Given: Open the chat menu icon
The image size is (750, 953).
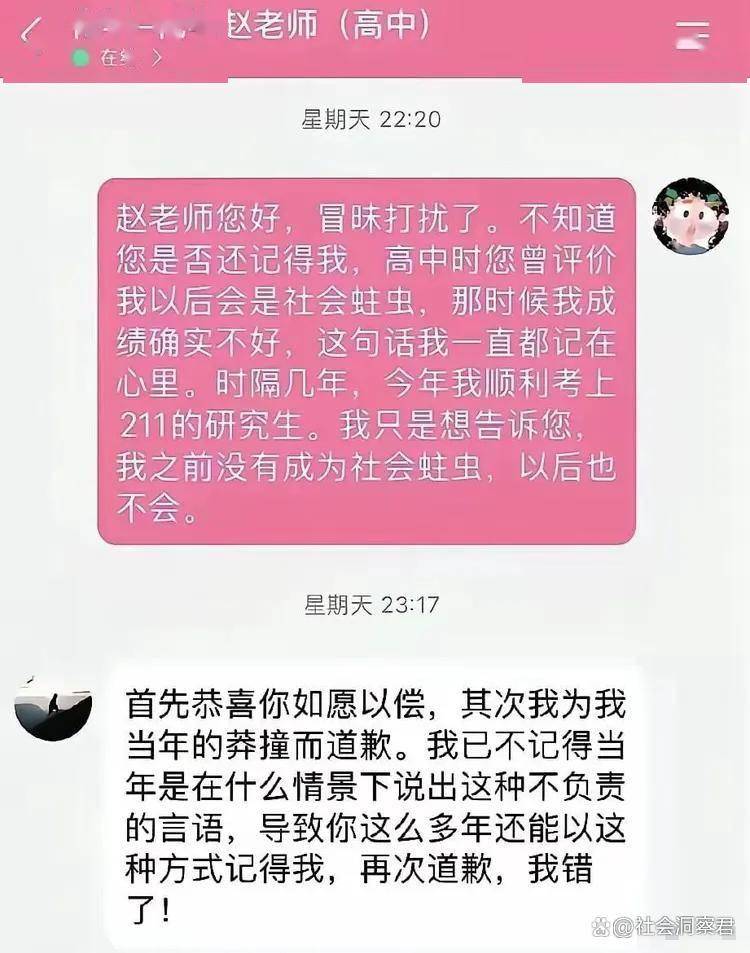Looking at the screenshot, I should coord(692,35).
